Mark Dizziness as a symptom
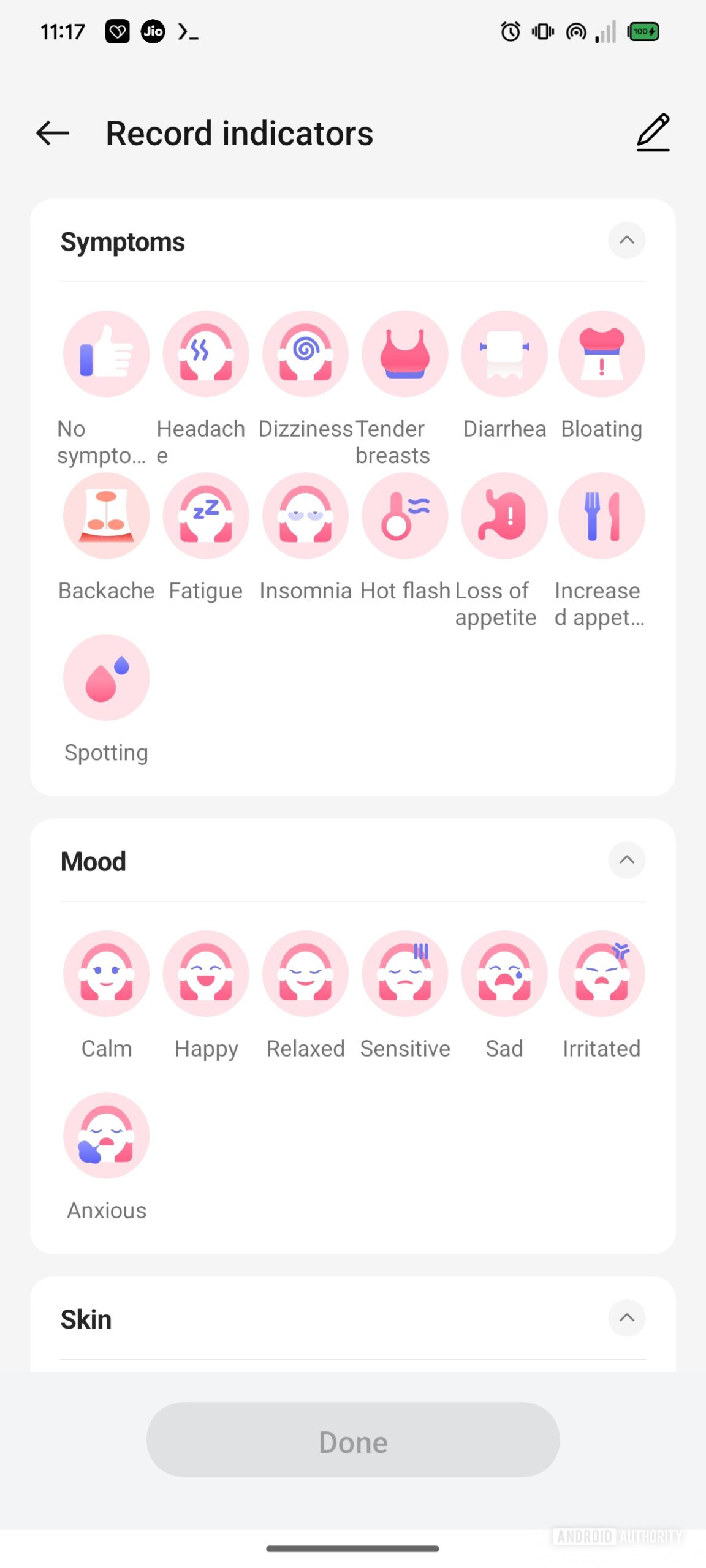Screen dimensions: 706x1568 [305, 354]
